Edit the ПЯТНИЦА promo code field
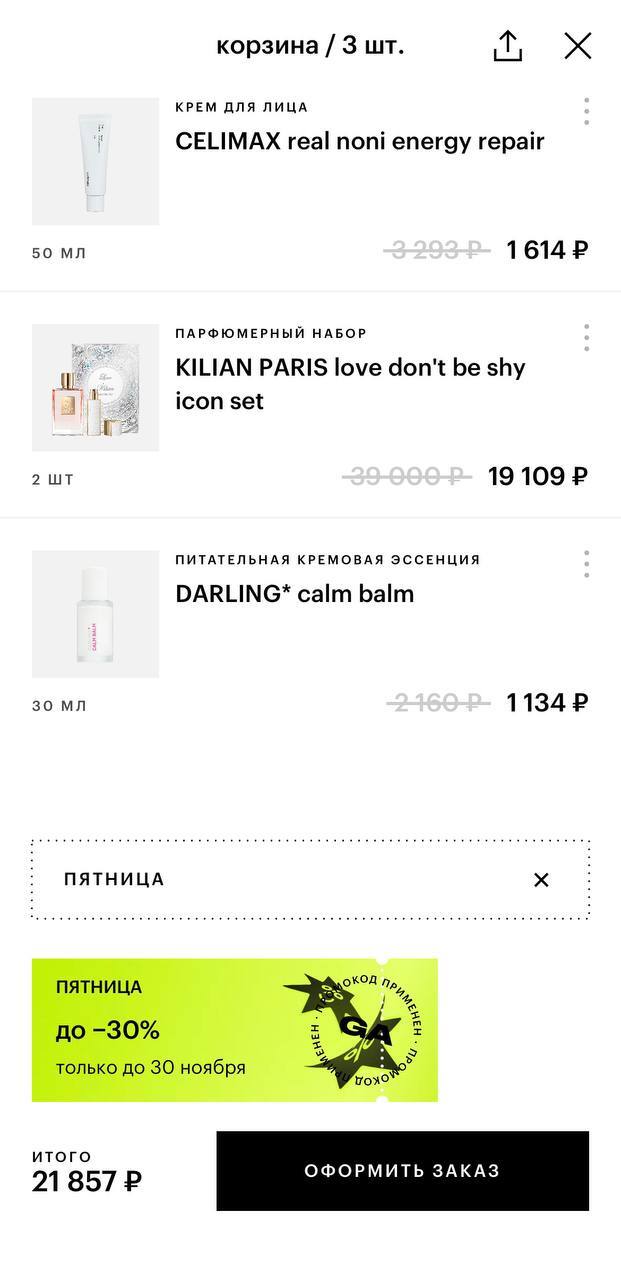This screenshot has width=621, height=1280. coord(280,880)
